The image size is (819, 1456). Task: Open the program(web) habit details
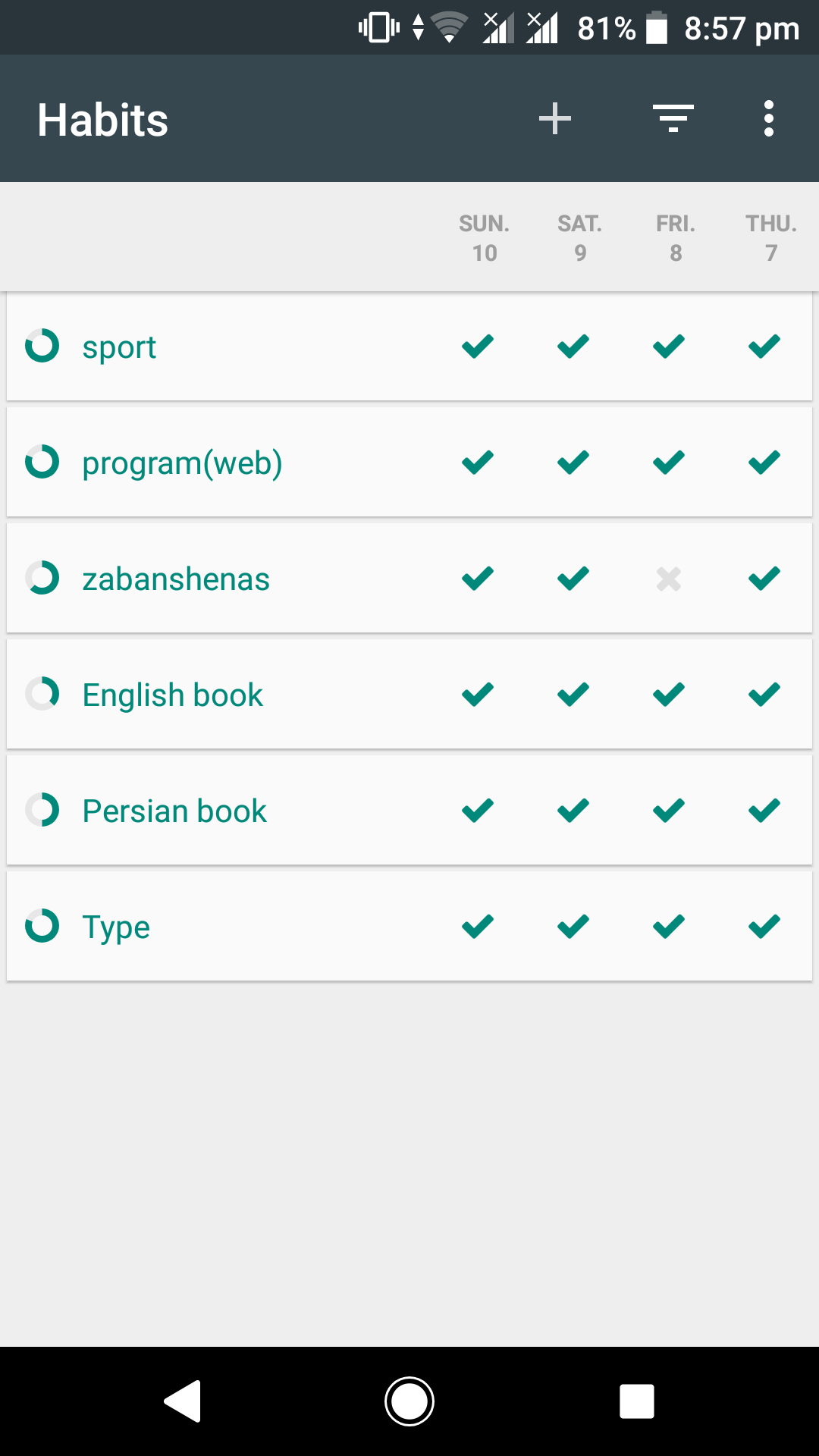(182, 463)
